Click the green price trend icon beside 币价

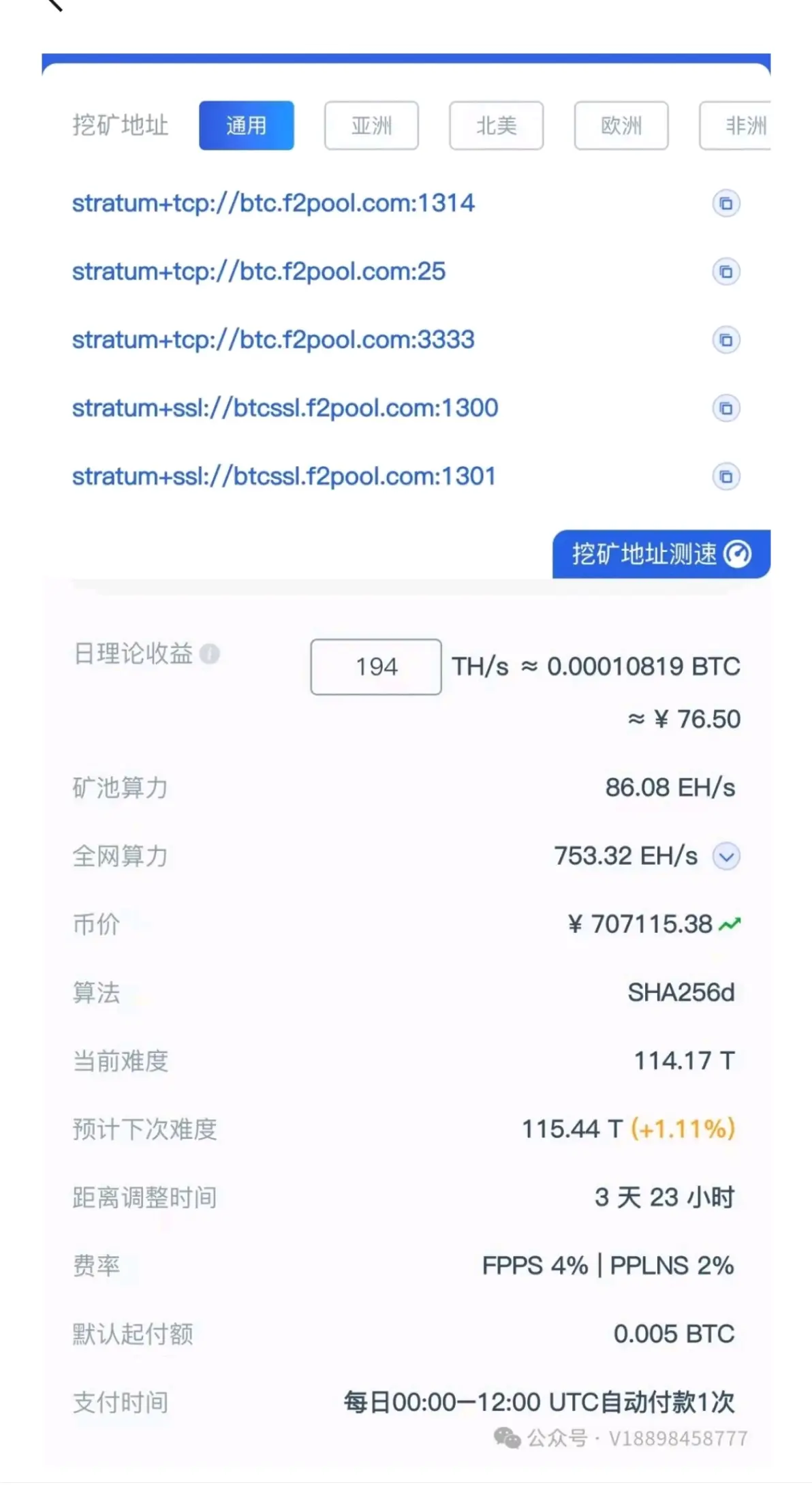coord(730,923)
